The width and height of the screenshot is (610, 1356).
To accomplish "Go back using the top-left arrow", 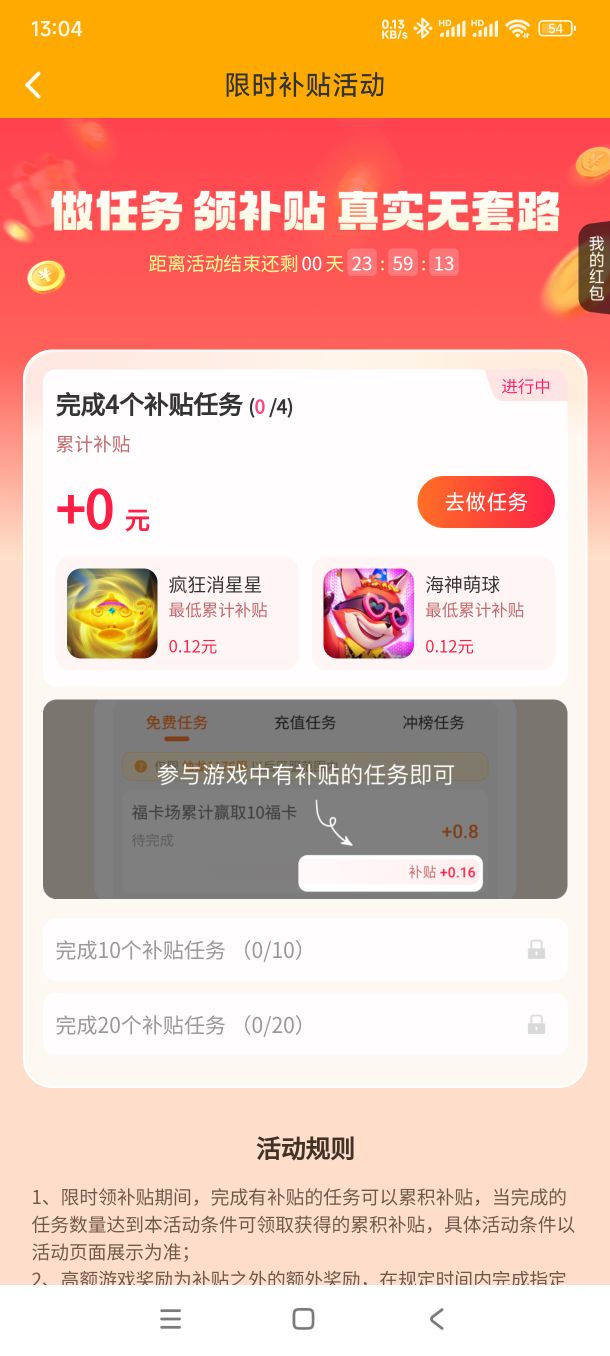I will click(x=33, y=85).
